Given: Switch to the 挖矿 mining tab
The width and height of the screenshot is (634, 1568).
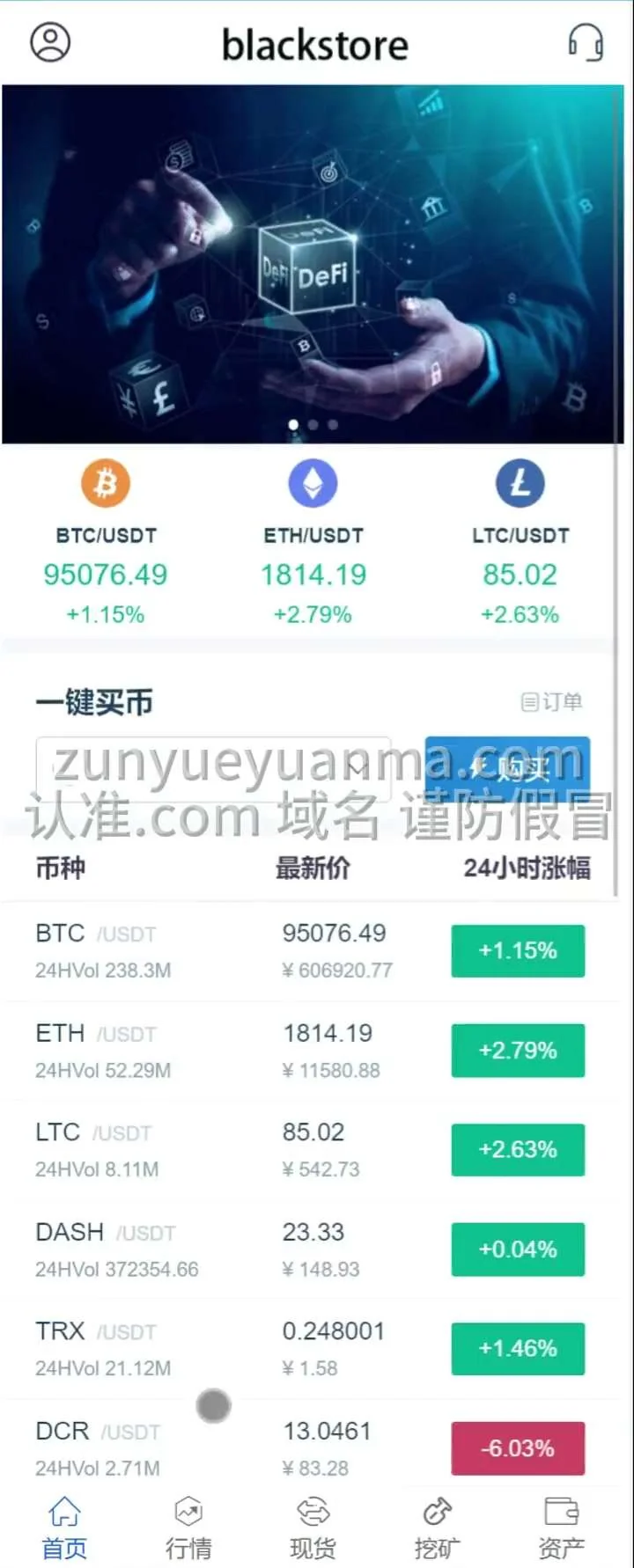Looking at the screenshot, I should 438,1528.
